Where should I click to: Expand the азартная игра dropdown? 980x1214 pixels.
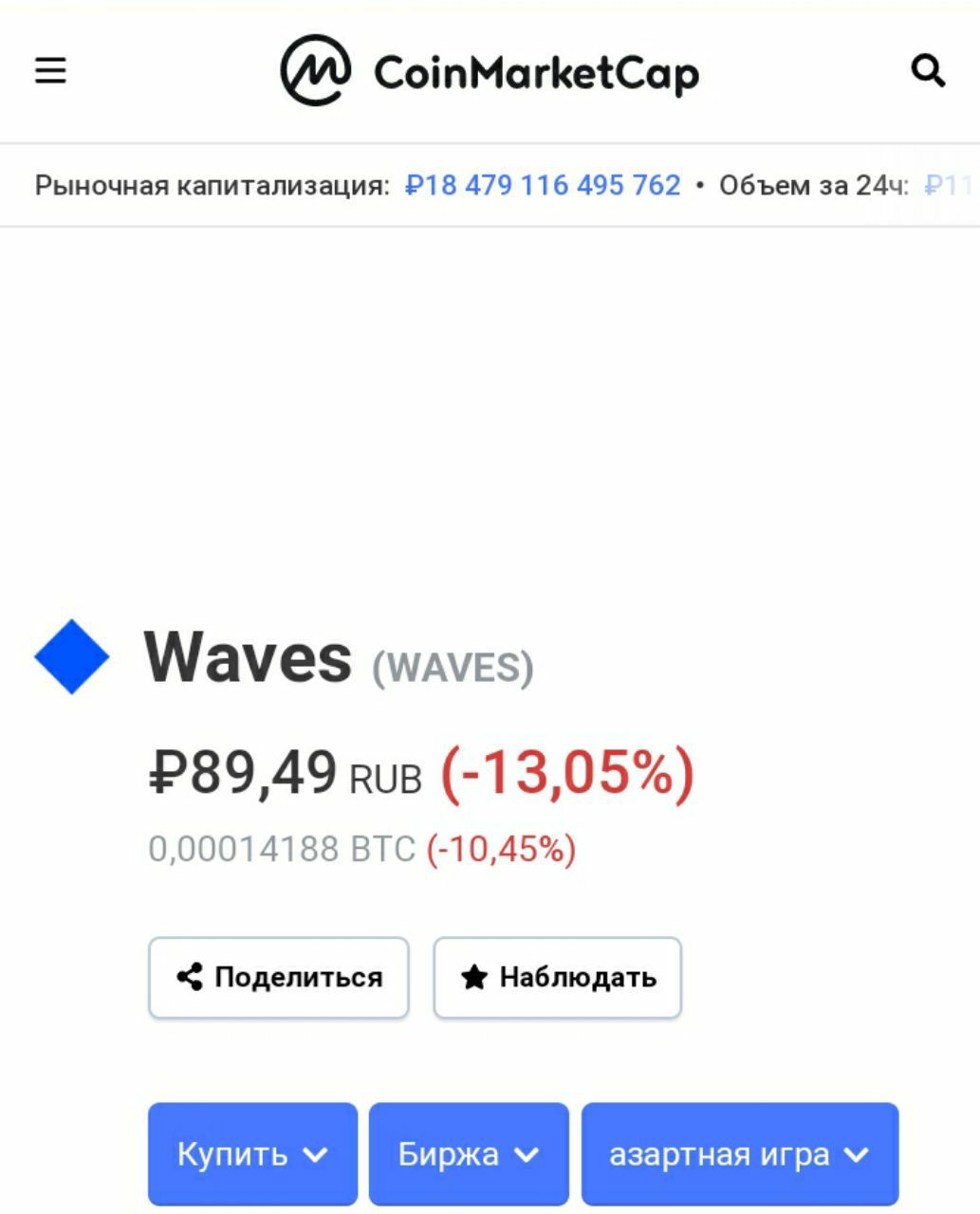coord(739,1153)
